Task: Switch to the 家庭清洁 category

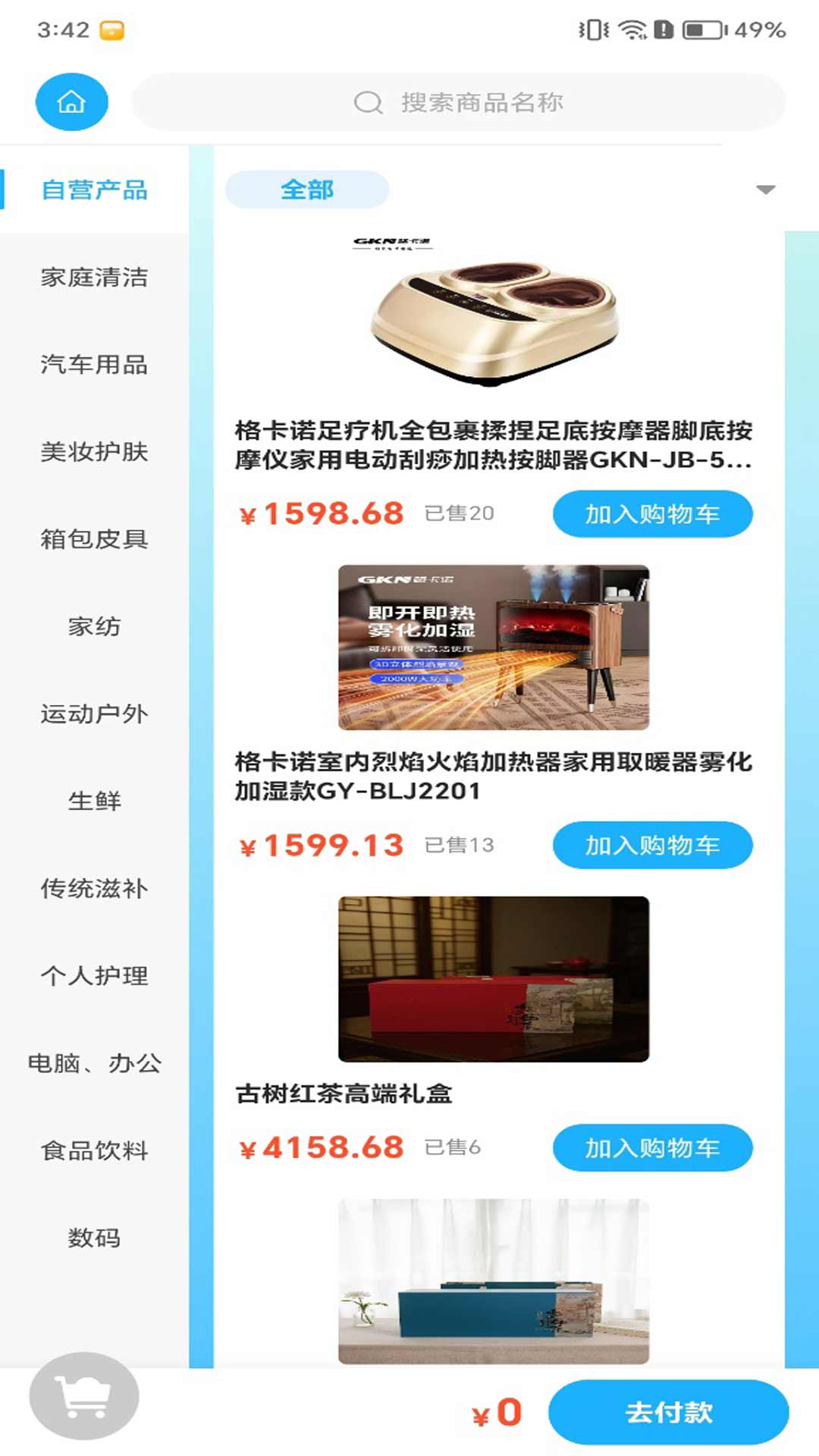Action: tap(94, 278)
